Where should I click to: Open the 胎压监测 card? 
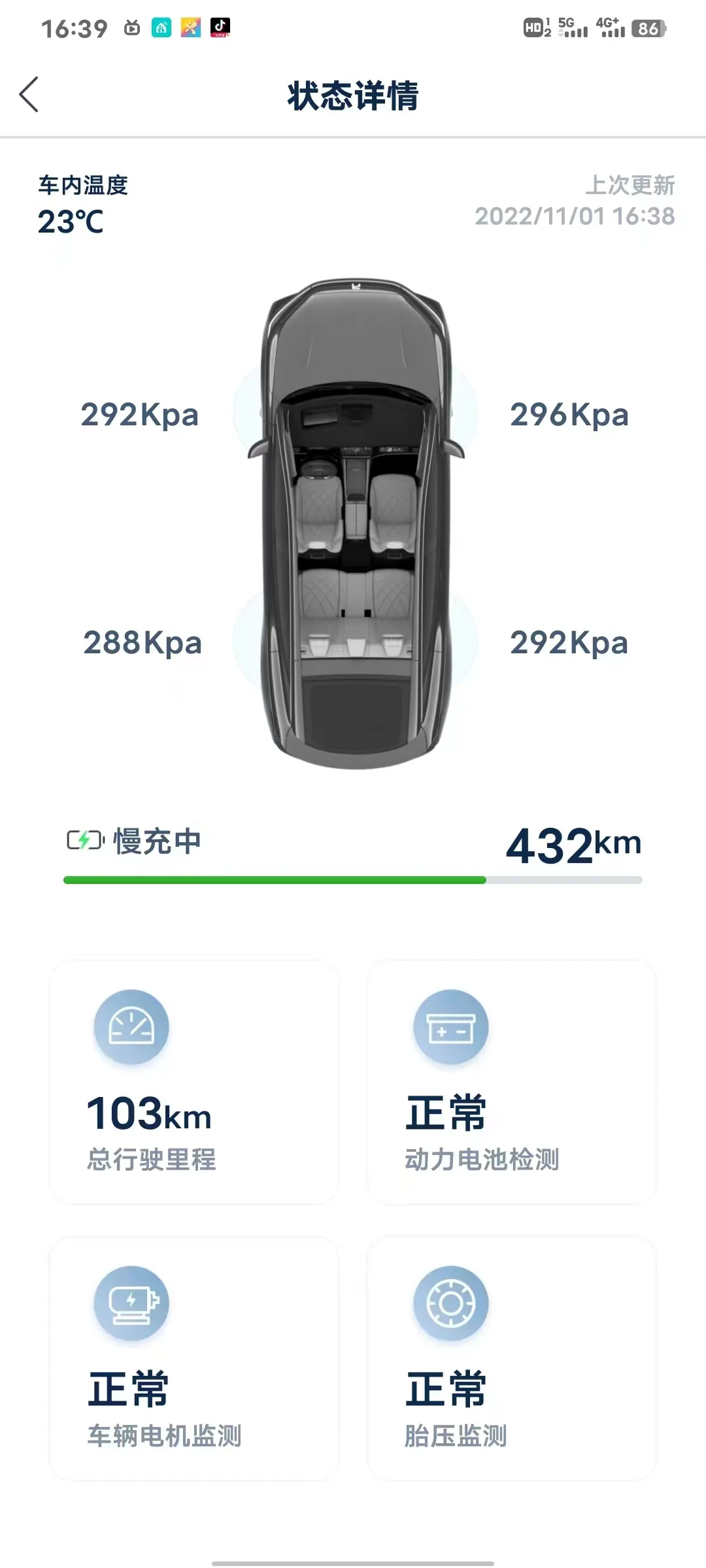(511, 1358)
